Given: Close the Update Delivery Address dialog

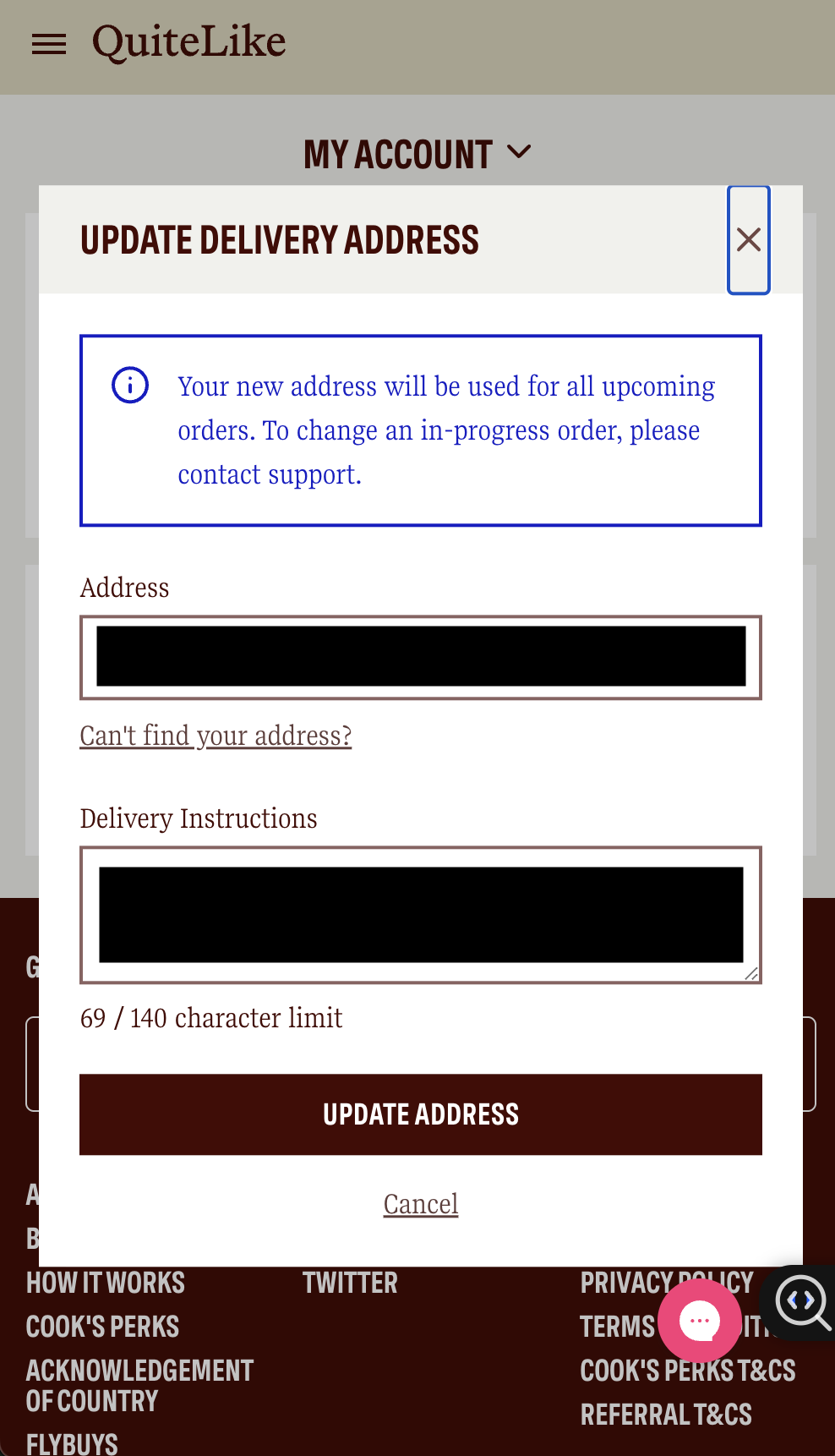Looking at the screenshot, I should pyautogui.click(x=748, y=240).
